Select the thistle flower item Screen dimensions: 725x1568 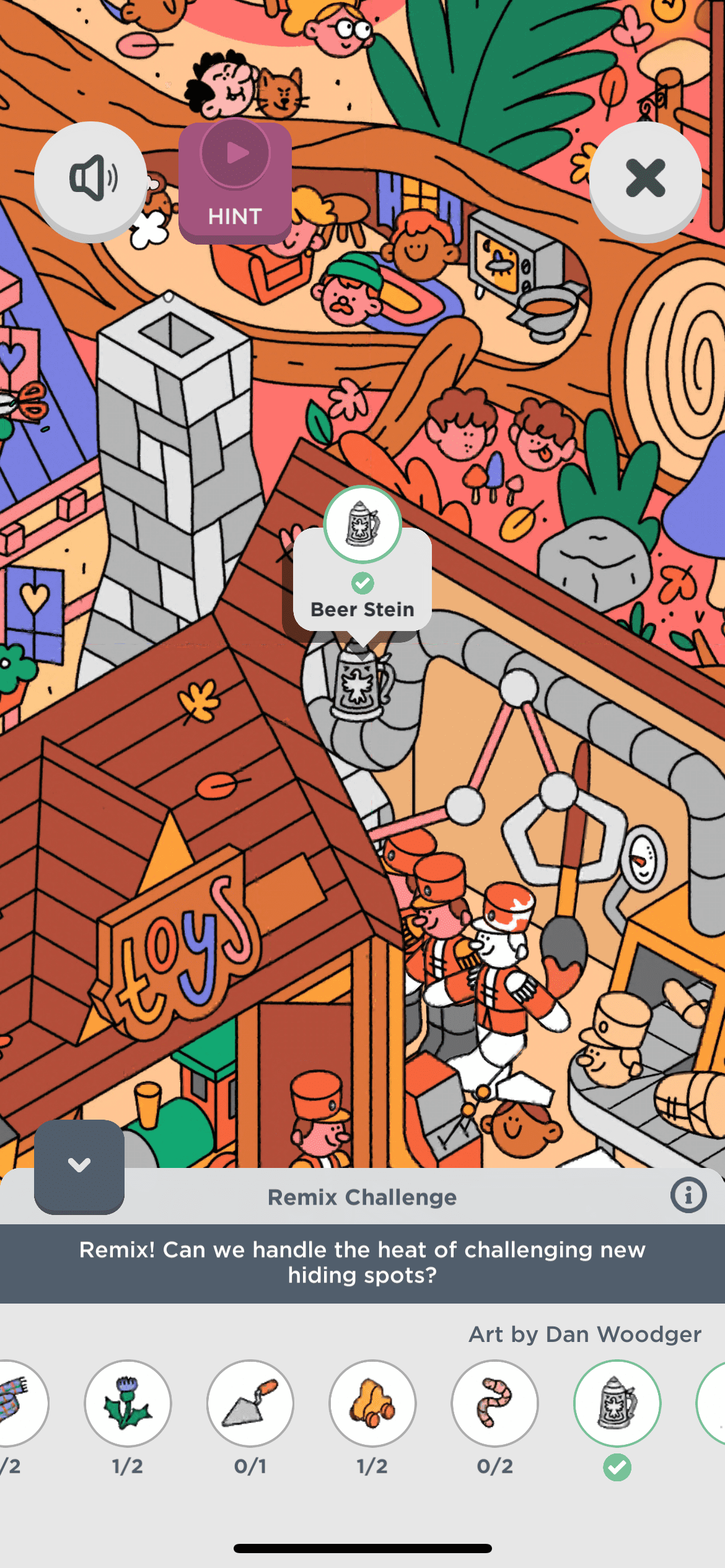(128, 1403)
